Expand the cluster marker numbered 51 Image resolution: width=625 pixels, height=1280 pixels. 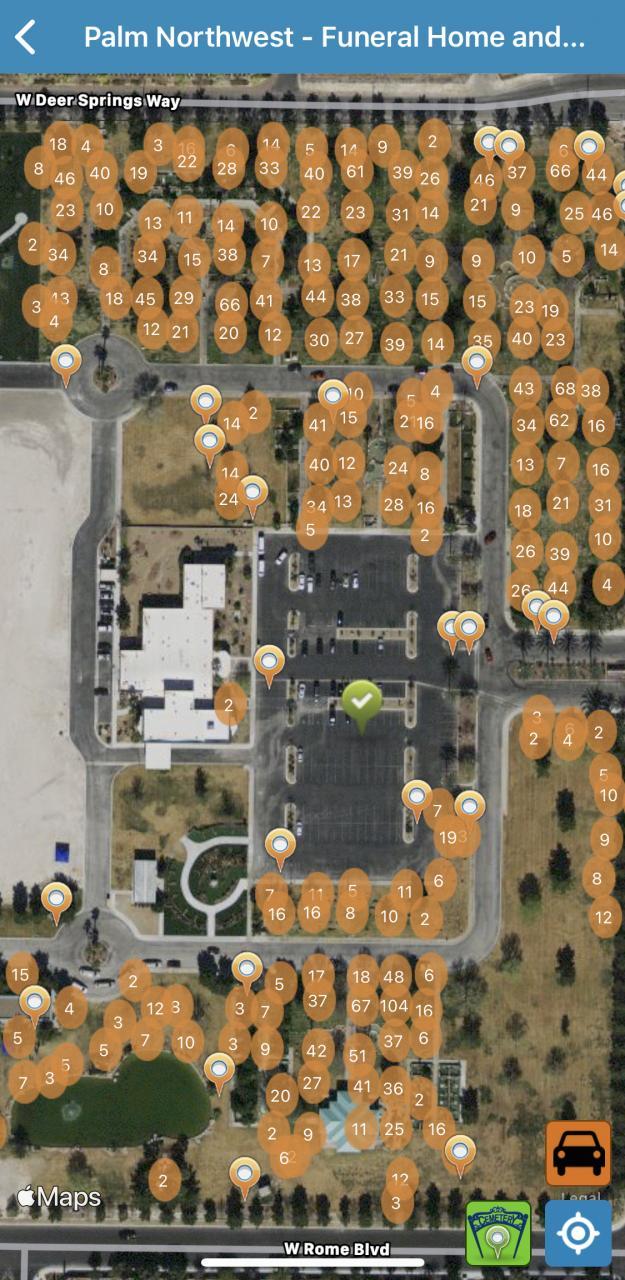pos(358,1055)
